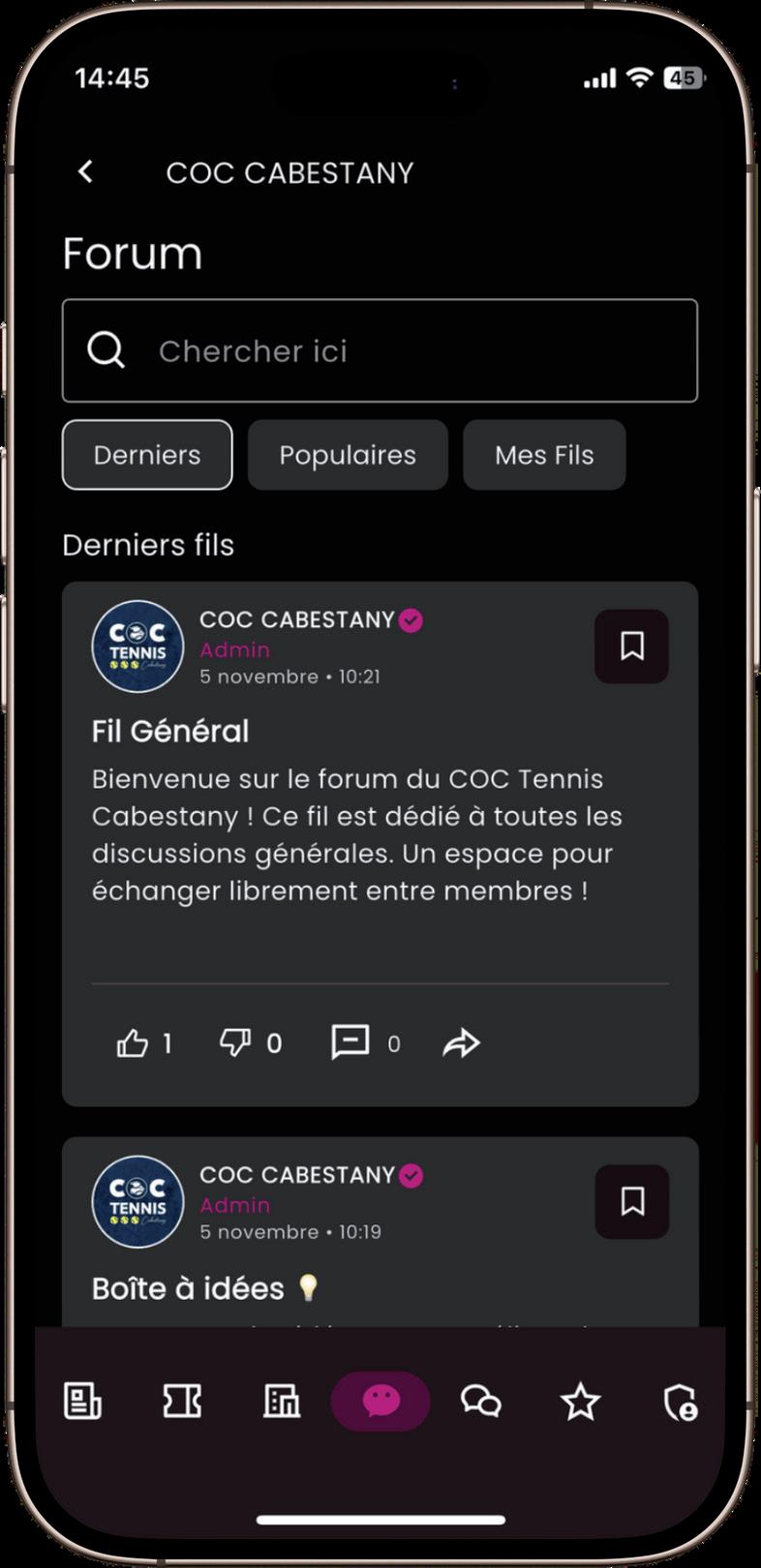Tap the Chercher ici search field
Viewport: 761px width, 1568px height.
tap(380, 350)
